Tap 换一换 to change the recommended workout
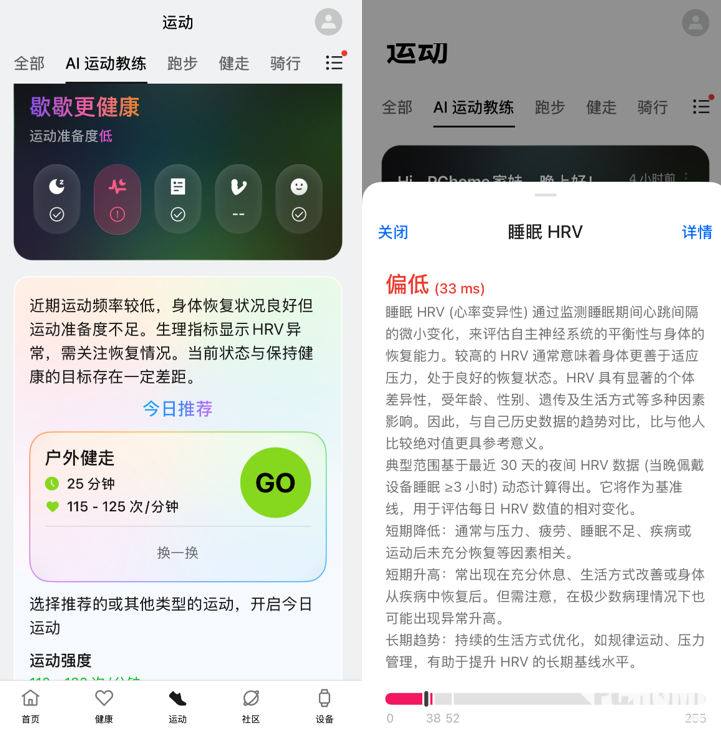The image size is (721, 735). [178, 552]
